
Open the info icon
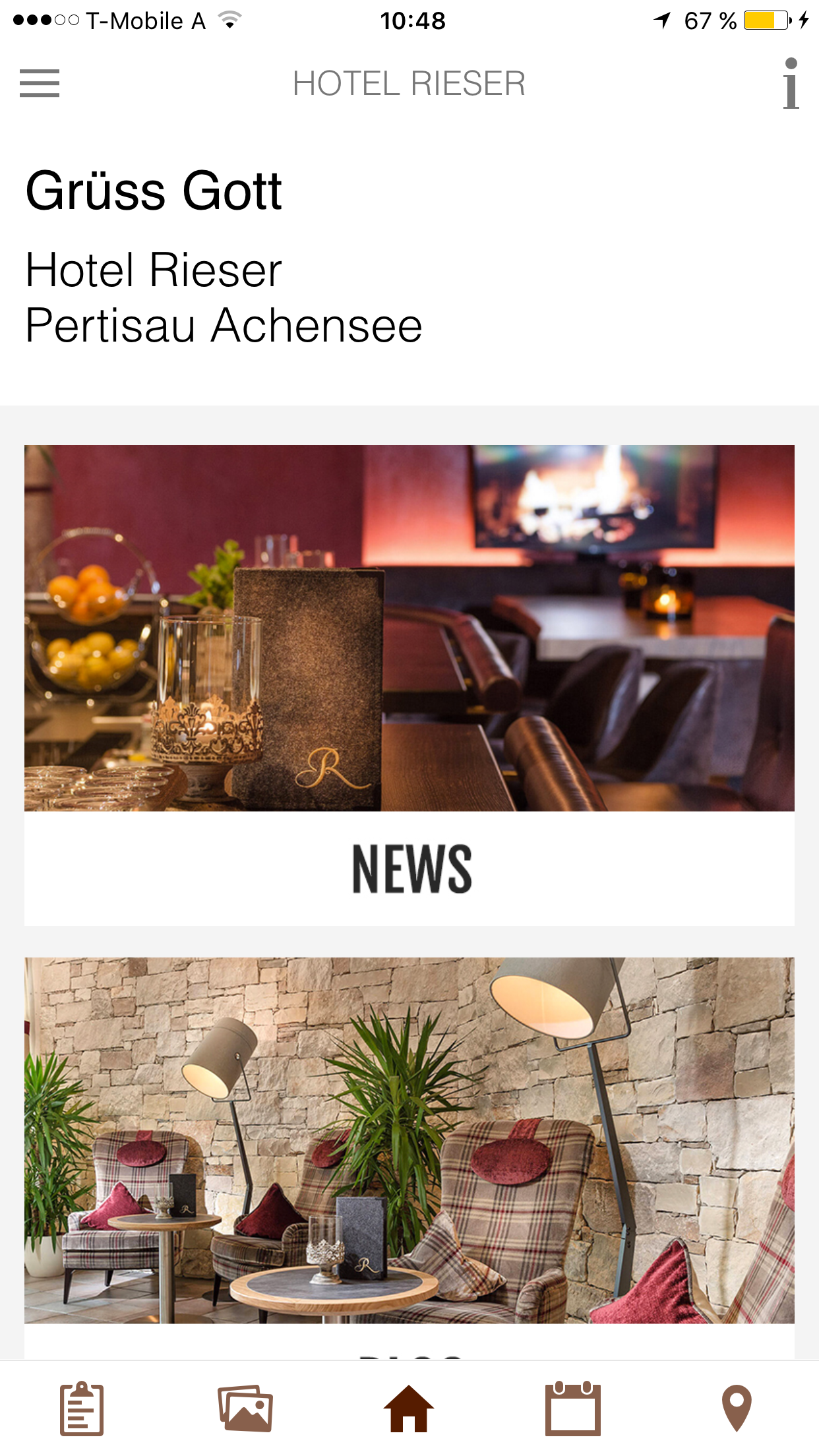tap(791, 83)
